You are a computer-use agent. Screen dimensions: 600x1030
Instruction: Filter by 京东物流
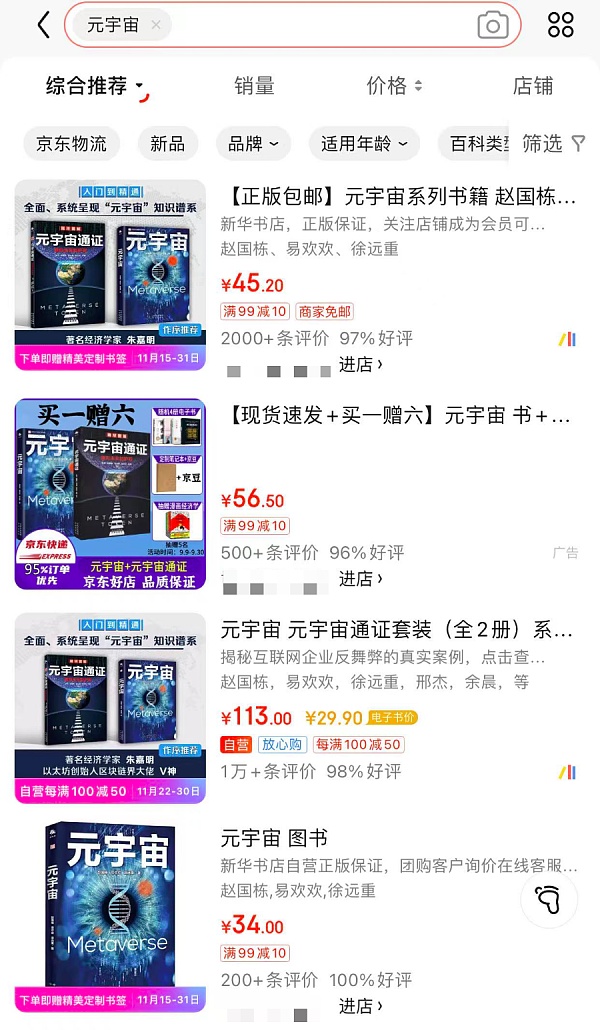[71, 144]
